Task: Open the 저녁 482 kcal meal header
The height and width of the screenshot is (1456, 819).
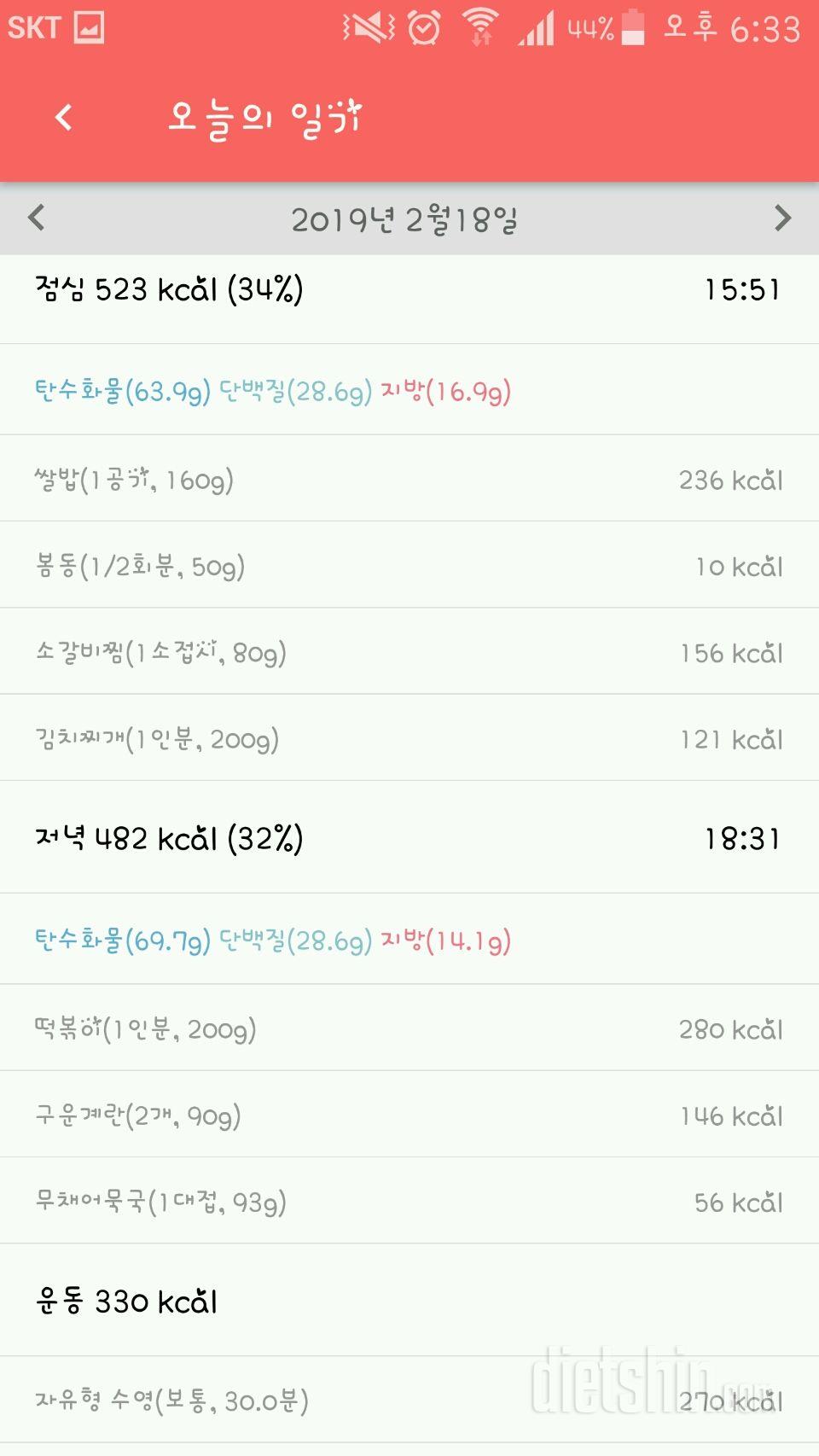Action: (x=409, y=838)
